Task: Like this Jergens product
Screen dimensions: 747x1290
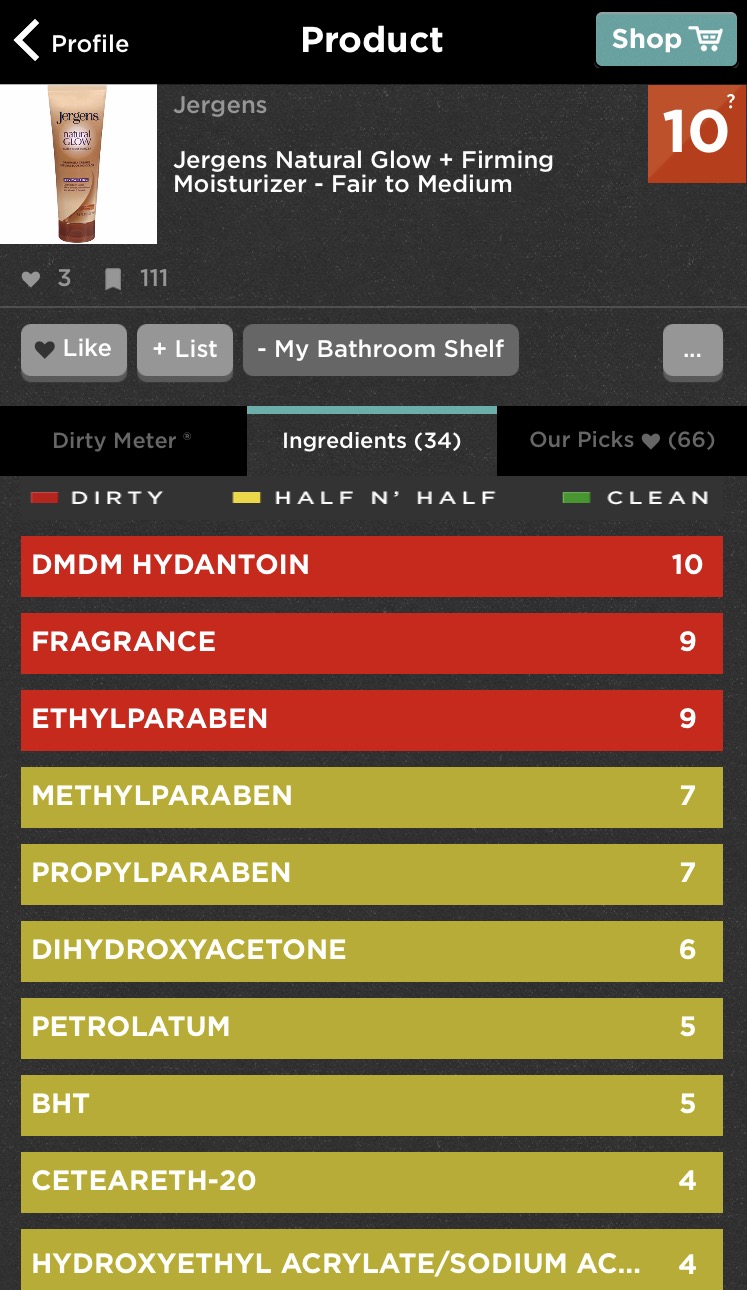Action: point(74,350)
